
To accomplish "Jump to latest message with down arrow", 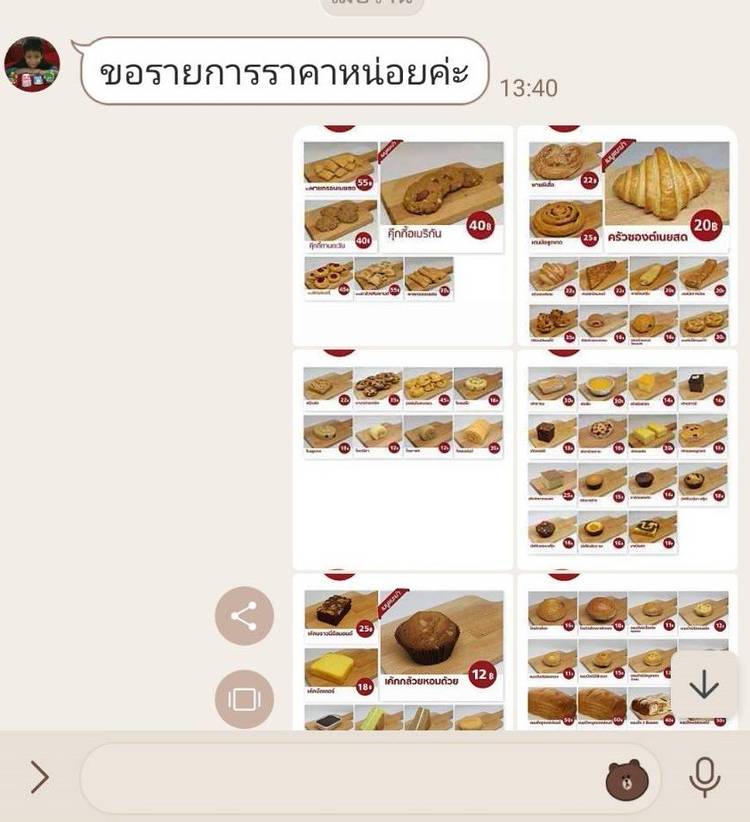I will [x=705, y=685].
